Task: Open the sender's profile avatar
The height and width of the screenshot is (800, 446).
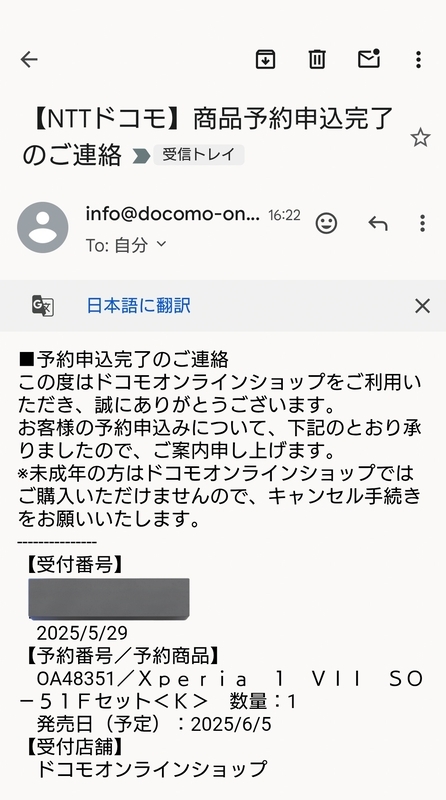Action: click(43, 228)
